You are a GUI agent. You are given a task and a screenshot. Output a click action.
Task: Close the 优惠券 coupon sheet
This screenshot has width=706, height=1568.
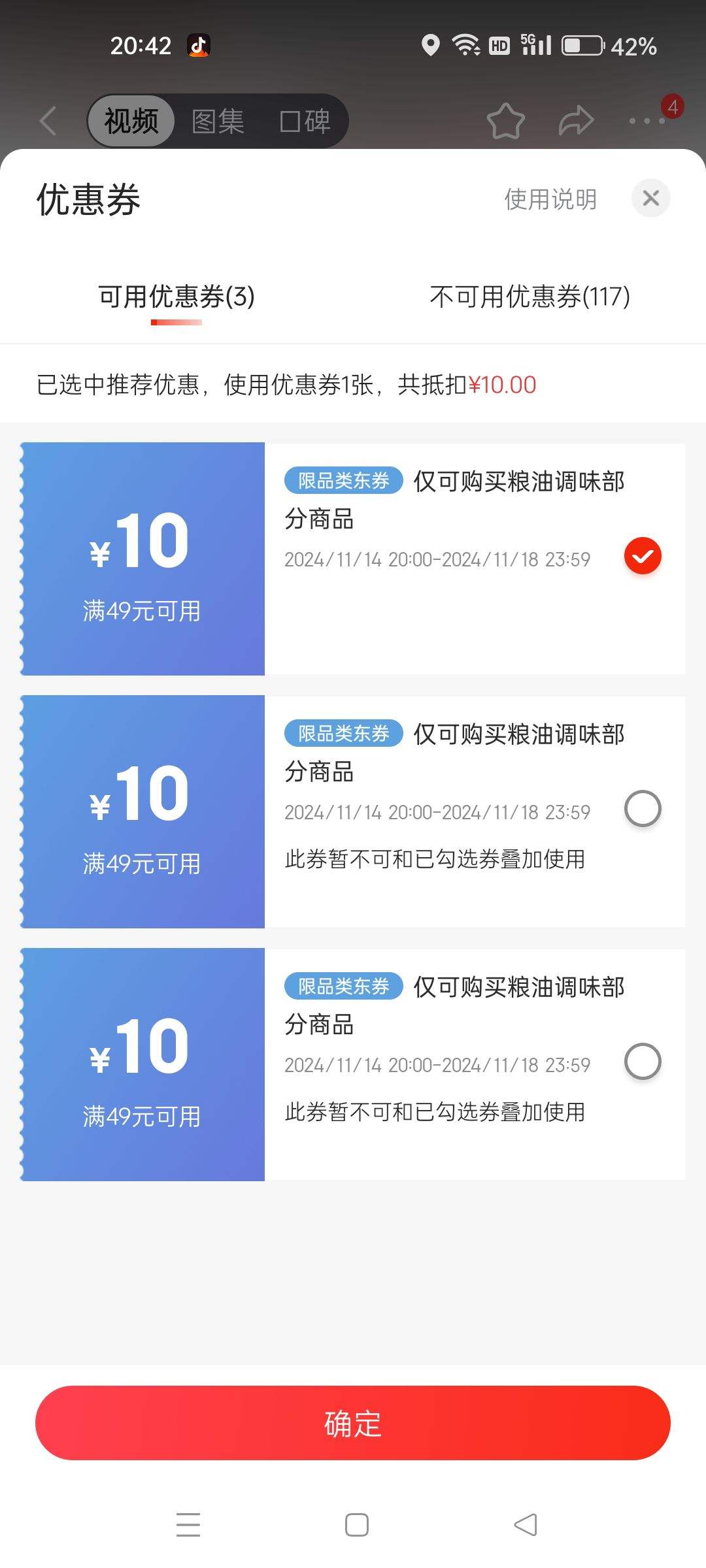pyautogui.click(x=650, y=198)
